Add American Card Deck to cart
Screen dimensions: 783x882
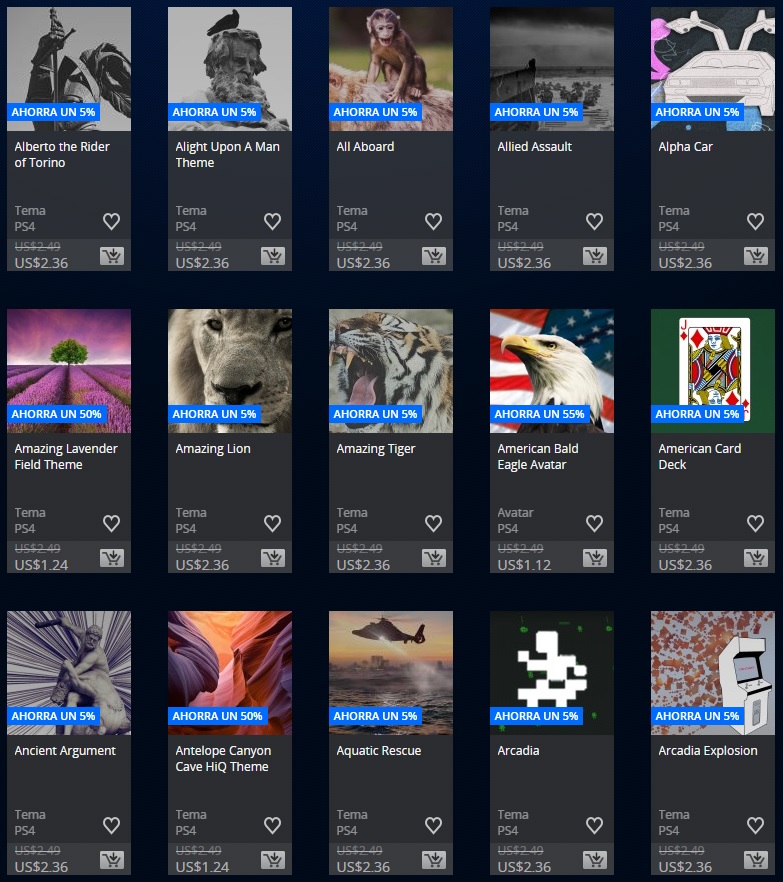755,558
